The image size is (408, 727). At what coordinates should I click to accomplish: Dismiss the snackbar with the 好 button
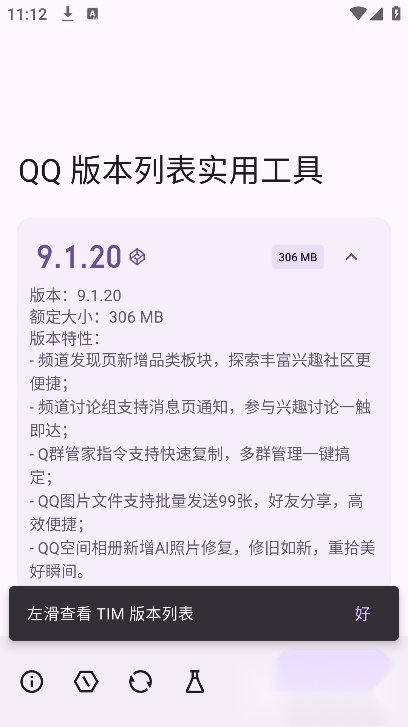pyautogui.click(x=363, y=613)
